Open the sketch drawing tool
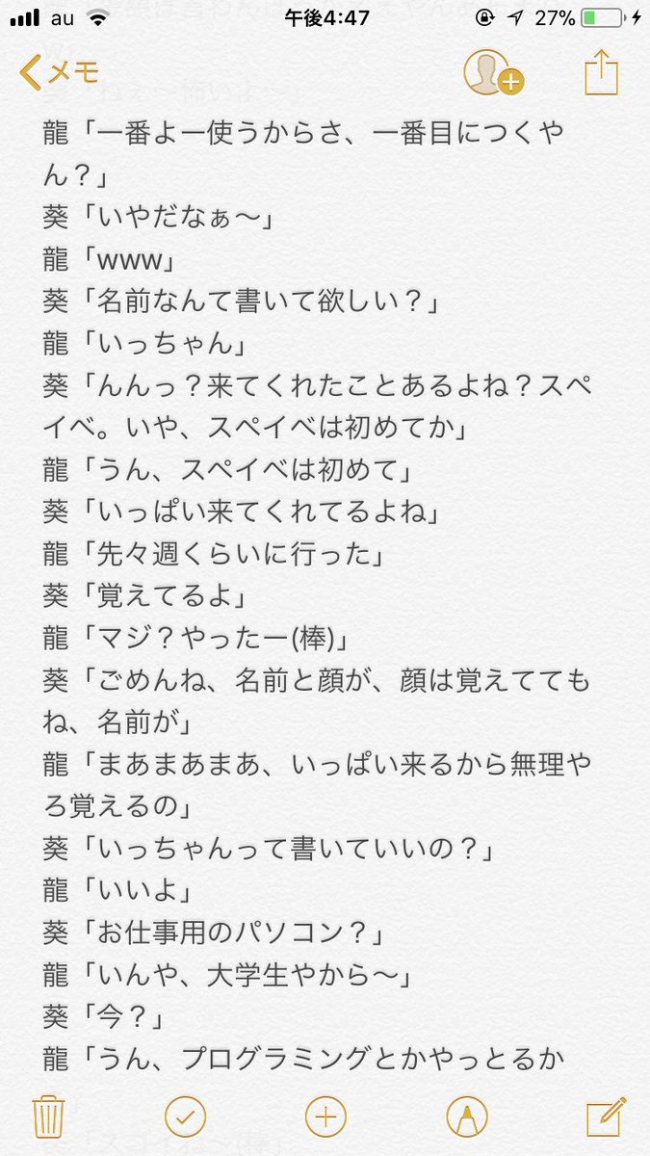The image size is (650, 1156). (466, 1117)
